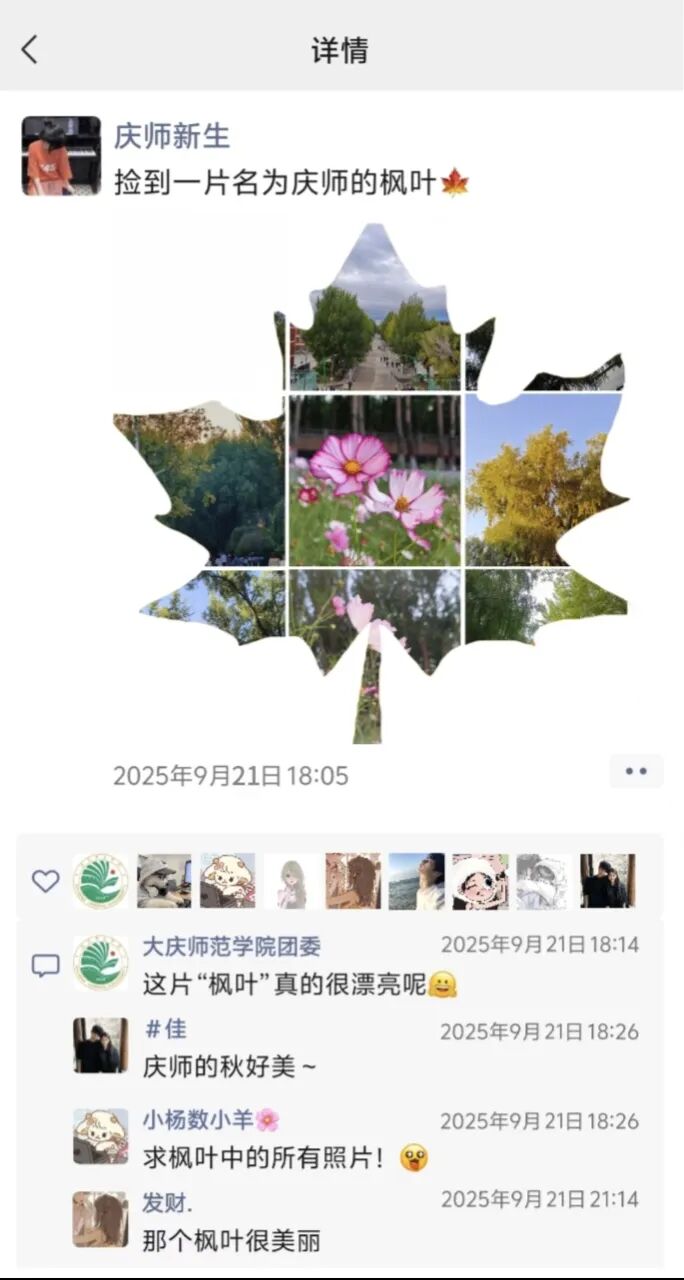684x1280 pixels.
Task: Tap 小杨数小羊's avatar beside the comment
Action: 100,1136
